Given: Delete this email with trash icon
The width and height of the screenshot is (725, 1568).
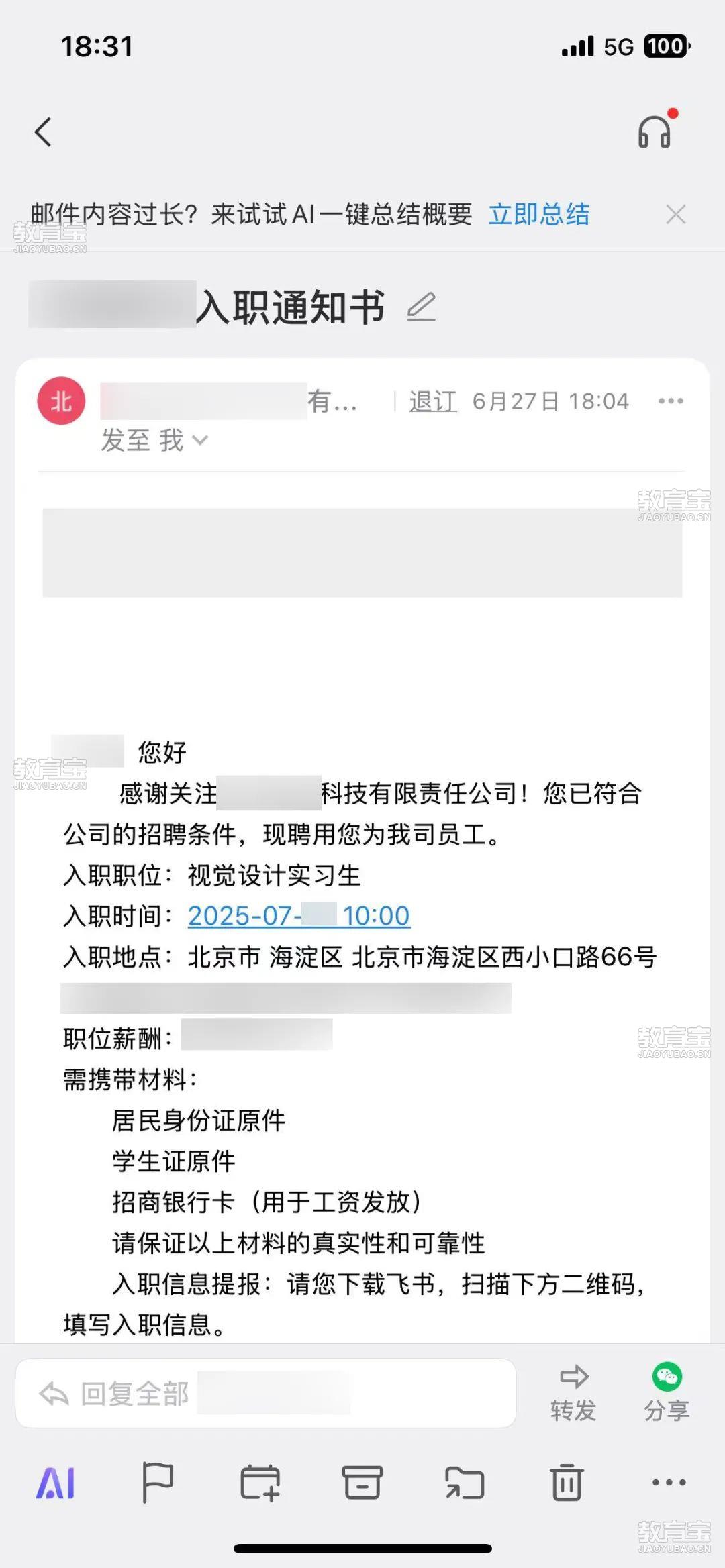Looking at the screenshot, I should [567, 1483].
